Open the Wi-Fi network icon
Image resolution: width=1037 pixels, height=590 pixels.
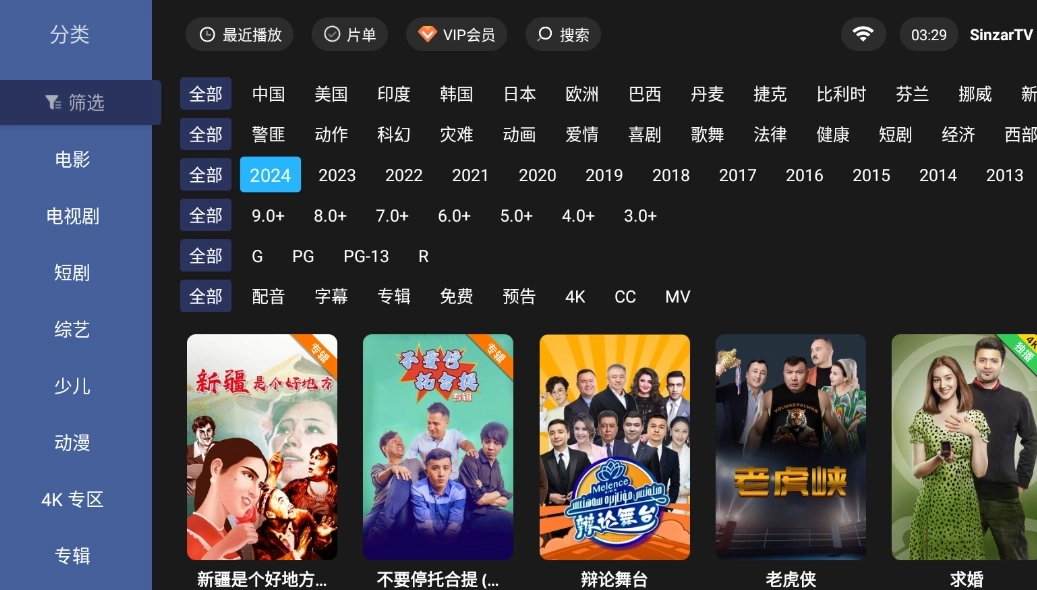click(x=862, y=34)
